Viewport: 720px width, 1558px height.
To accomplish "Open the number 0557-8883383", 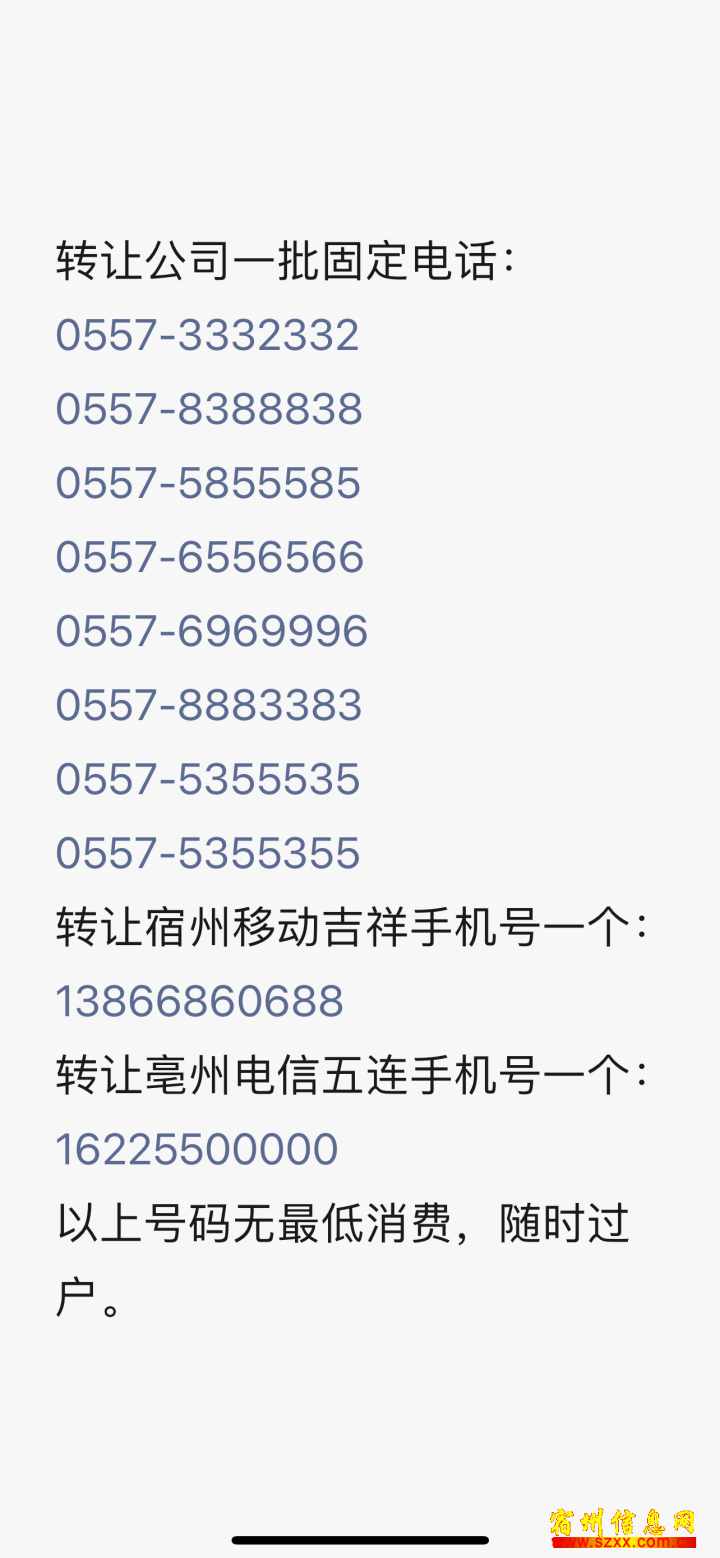I will [209, 705].
